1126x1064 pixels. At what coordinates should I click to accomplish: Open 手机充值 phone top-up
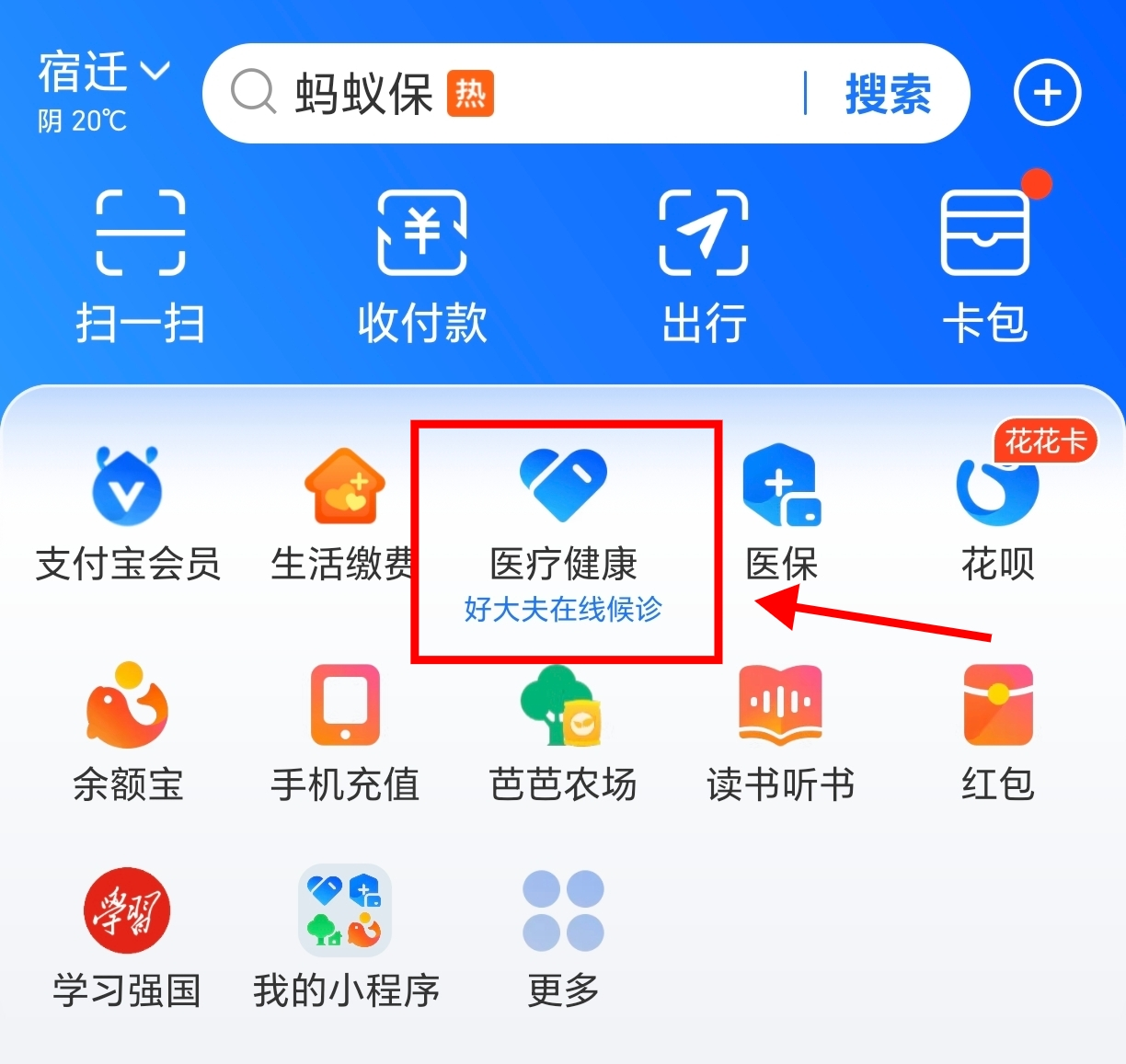point(345,733)
